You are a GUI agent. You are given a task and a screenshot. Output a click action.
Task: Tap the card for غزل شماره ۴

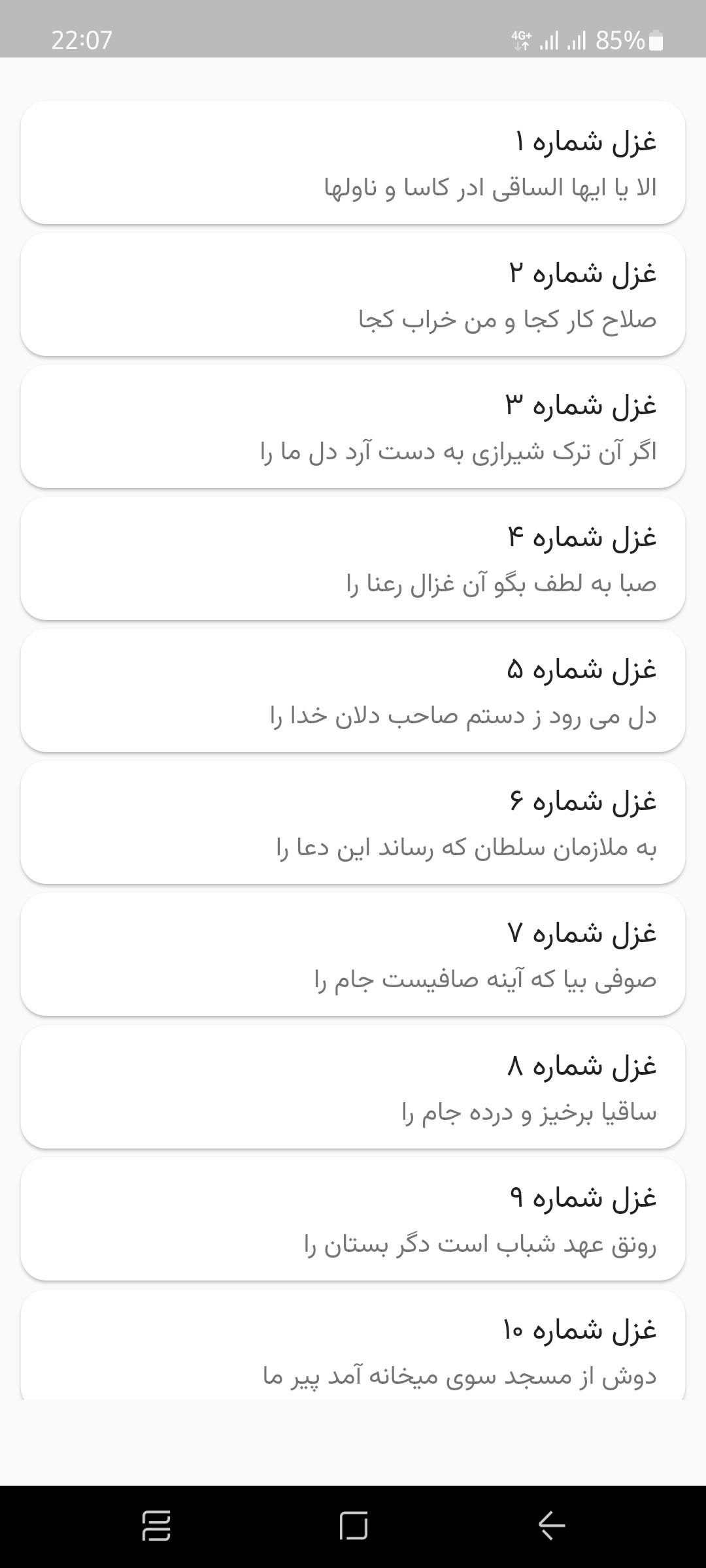[x=353, y=559]
